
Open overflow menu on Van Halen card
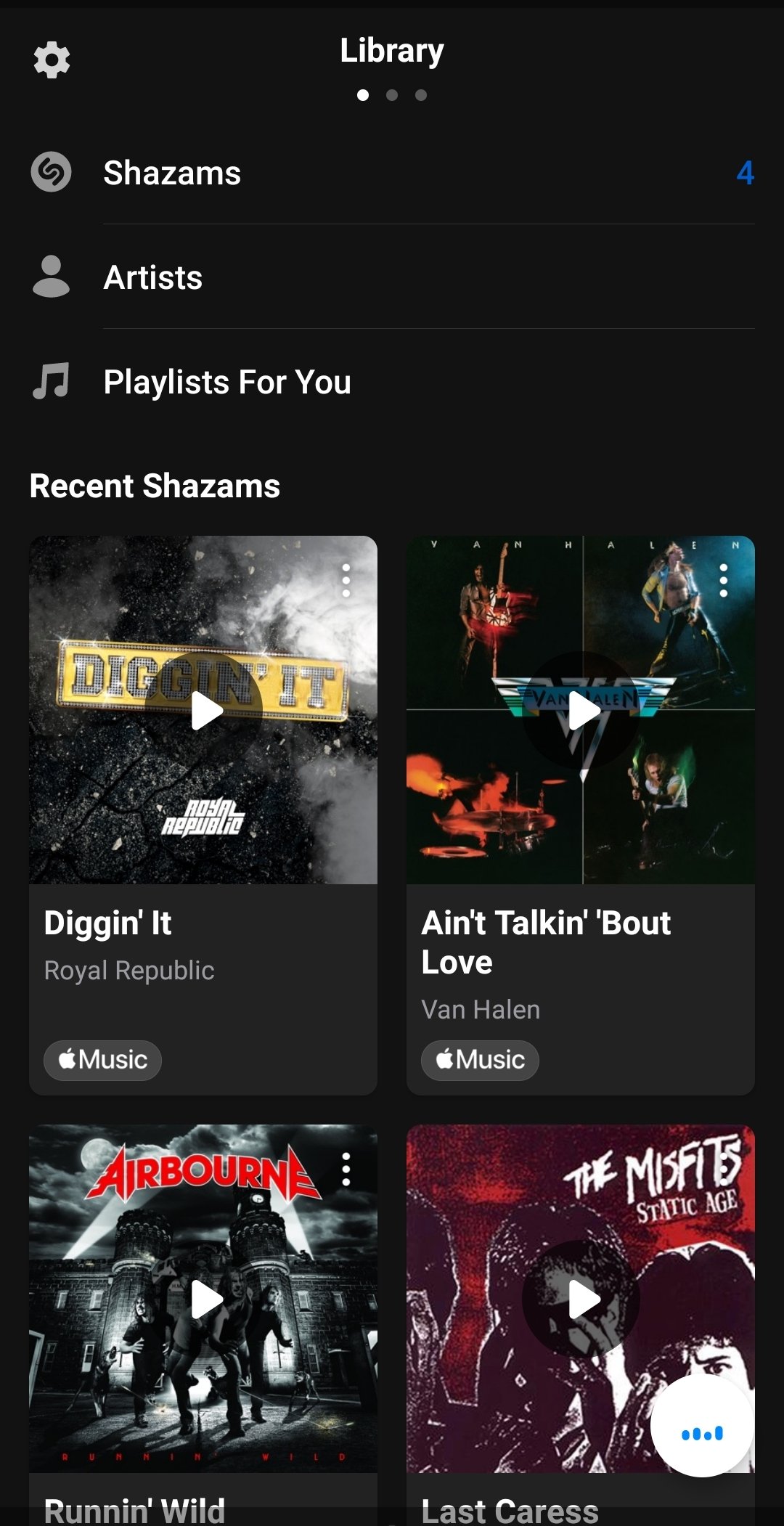click(724, 580)
